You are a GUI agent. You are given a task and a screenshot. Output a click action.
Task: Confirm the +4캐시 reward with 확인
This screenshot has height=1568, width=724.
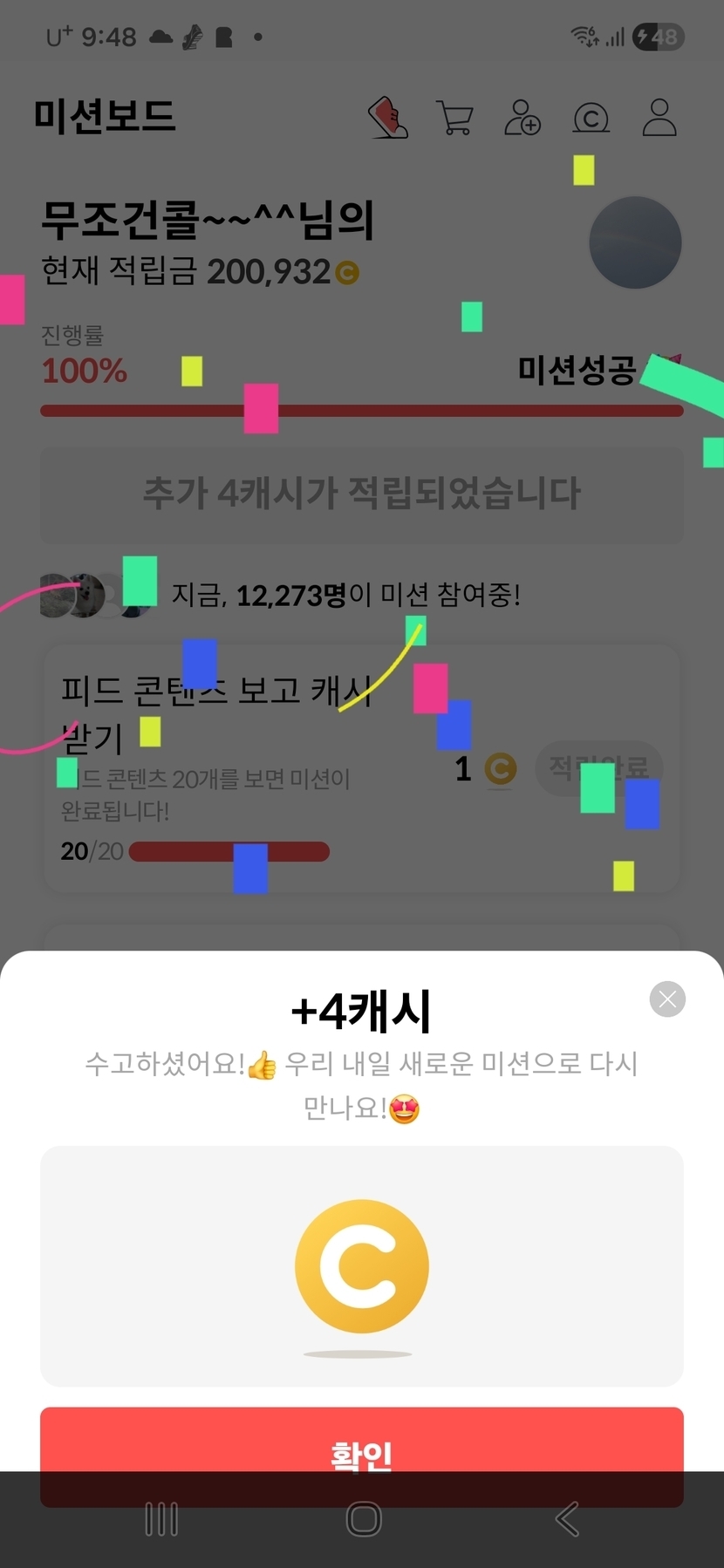pyautogui.click(x=362, y=1456)
